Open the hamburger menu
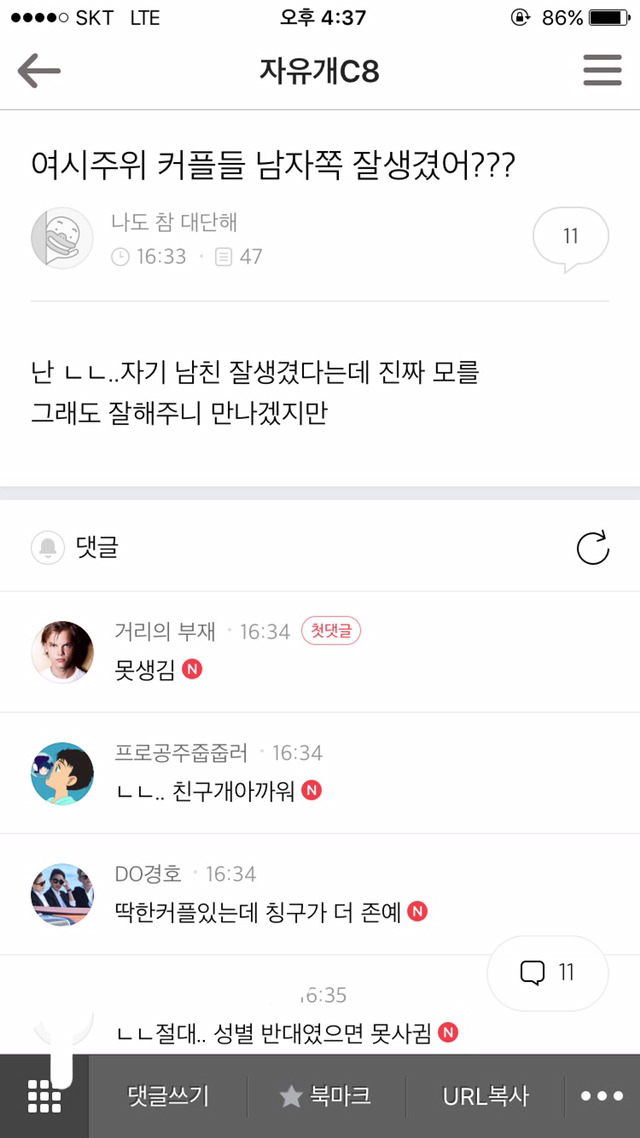This screenshot has height=1138, width=640. pos(602,71)
